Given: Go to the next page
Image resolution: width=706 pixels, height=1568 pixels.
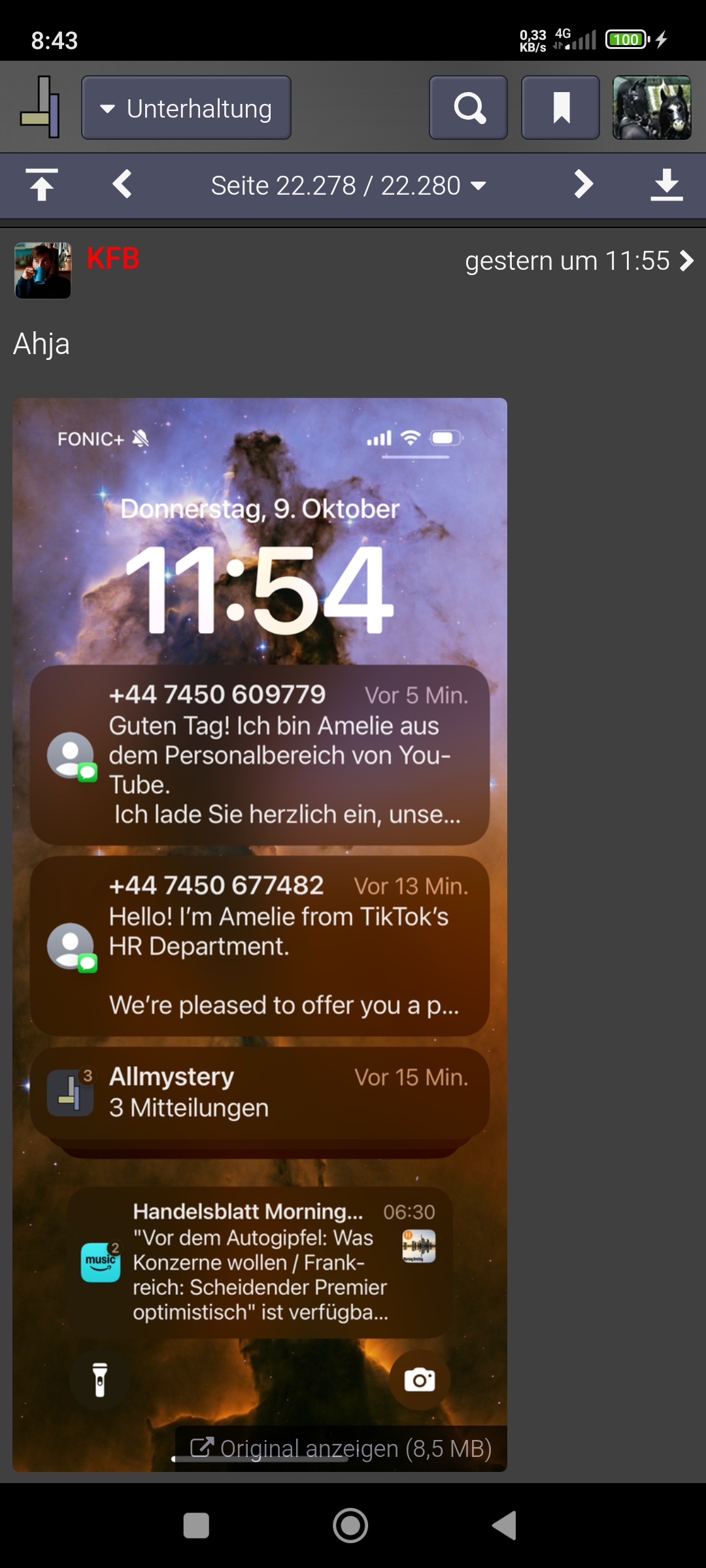Looking at the screenshot, I should (583, 185).
